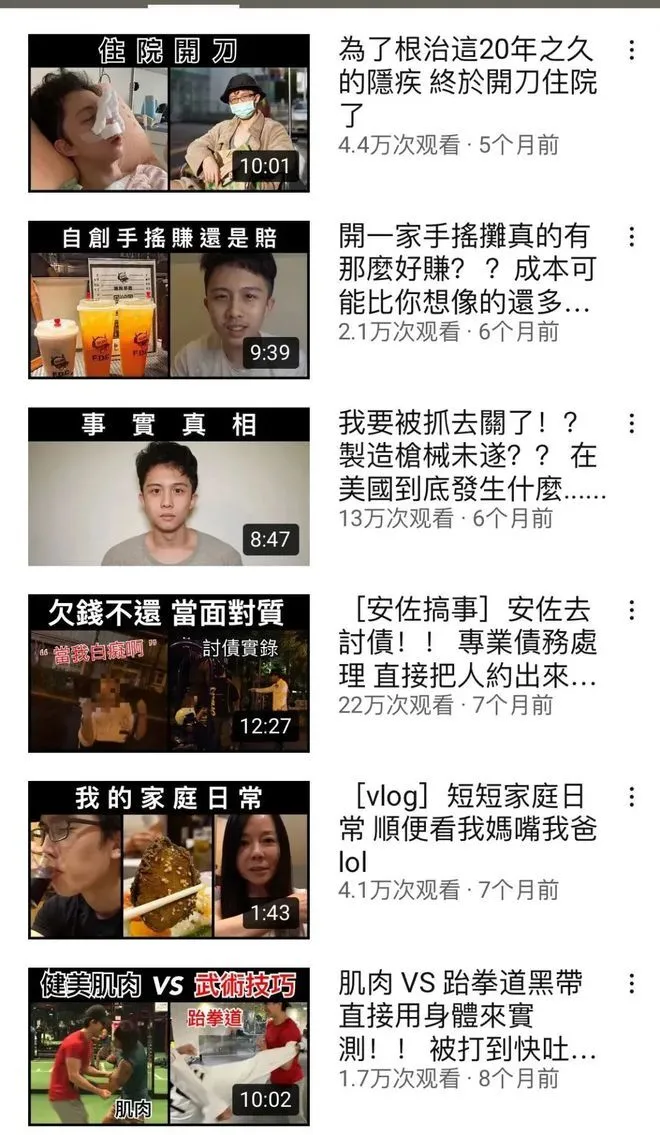
Task: Open the menu for 短短家庭日常 vlog
Action: pyautogui.click(x=631, y=798)
